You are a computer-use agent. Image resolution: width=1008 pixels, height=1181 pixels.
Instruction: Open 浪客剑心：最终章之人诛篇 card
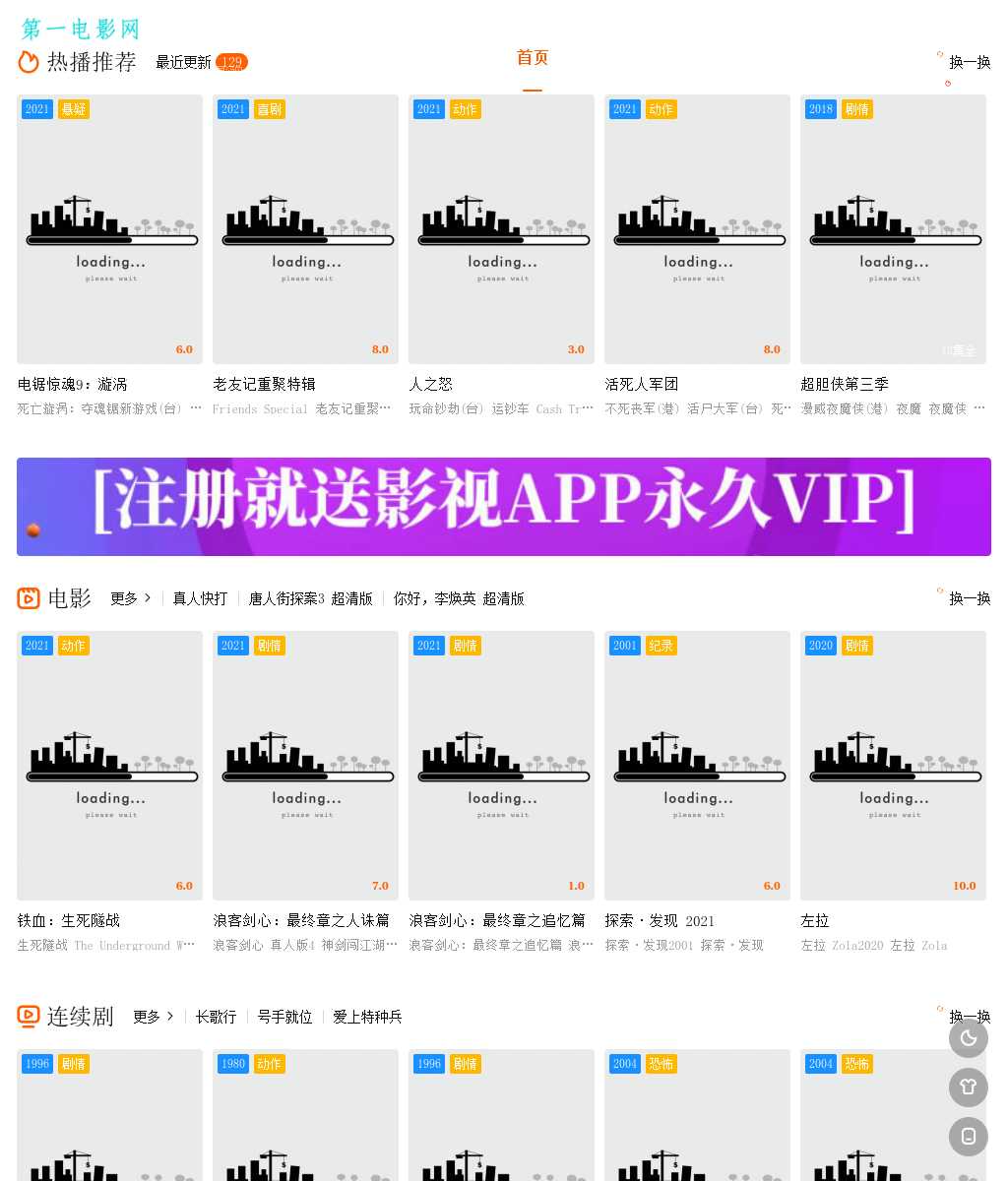[x=305, y=766]
